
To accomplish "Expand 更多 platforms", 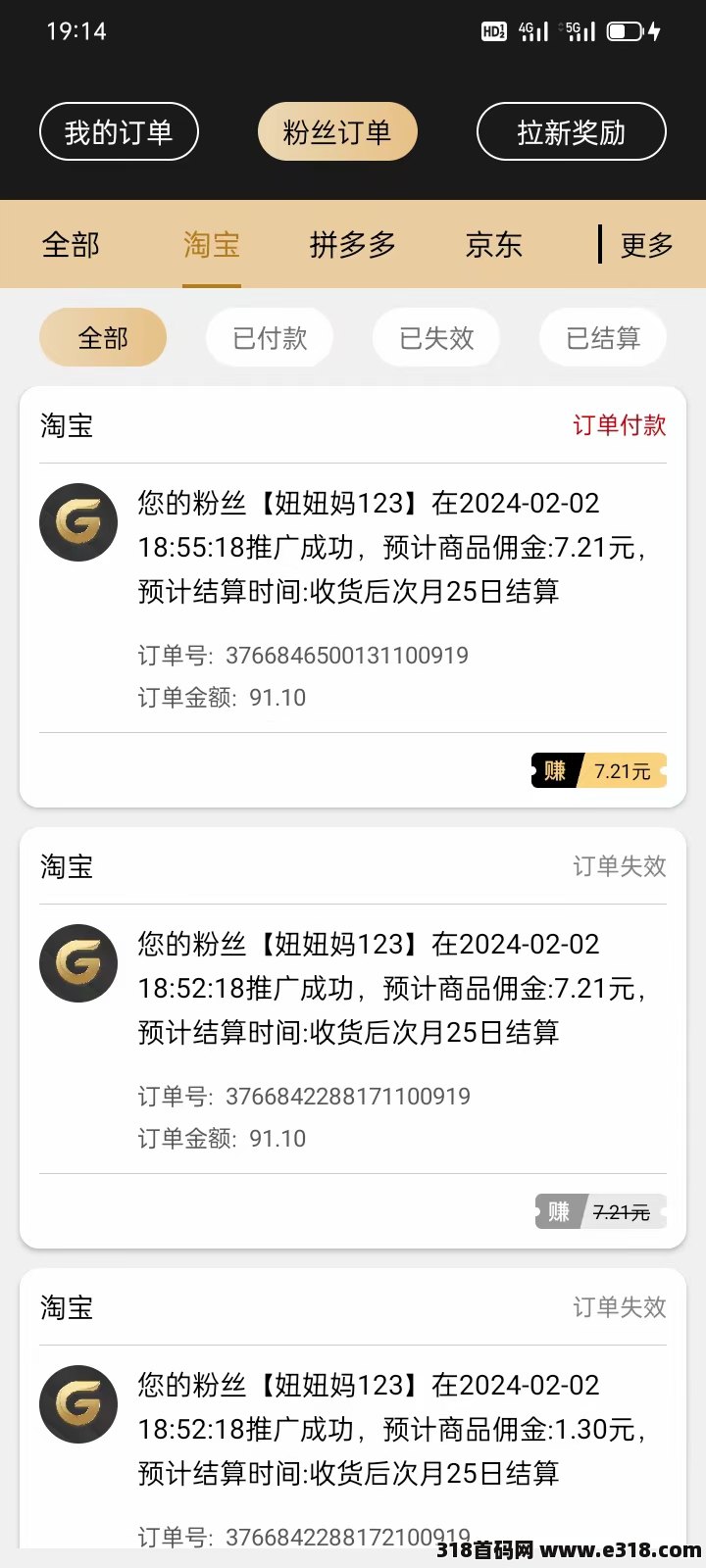I will [x=646, y=245].
